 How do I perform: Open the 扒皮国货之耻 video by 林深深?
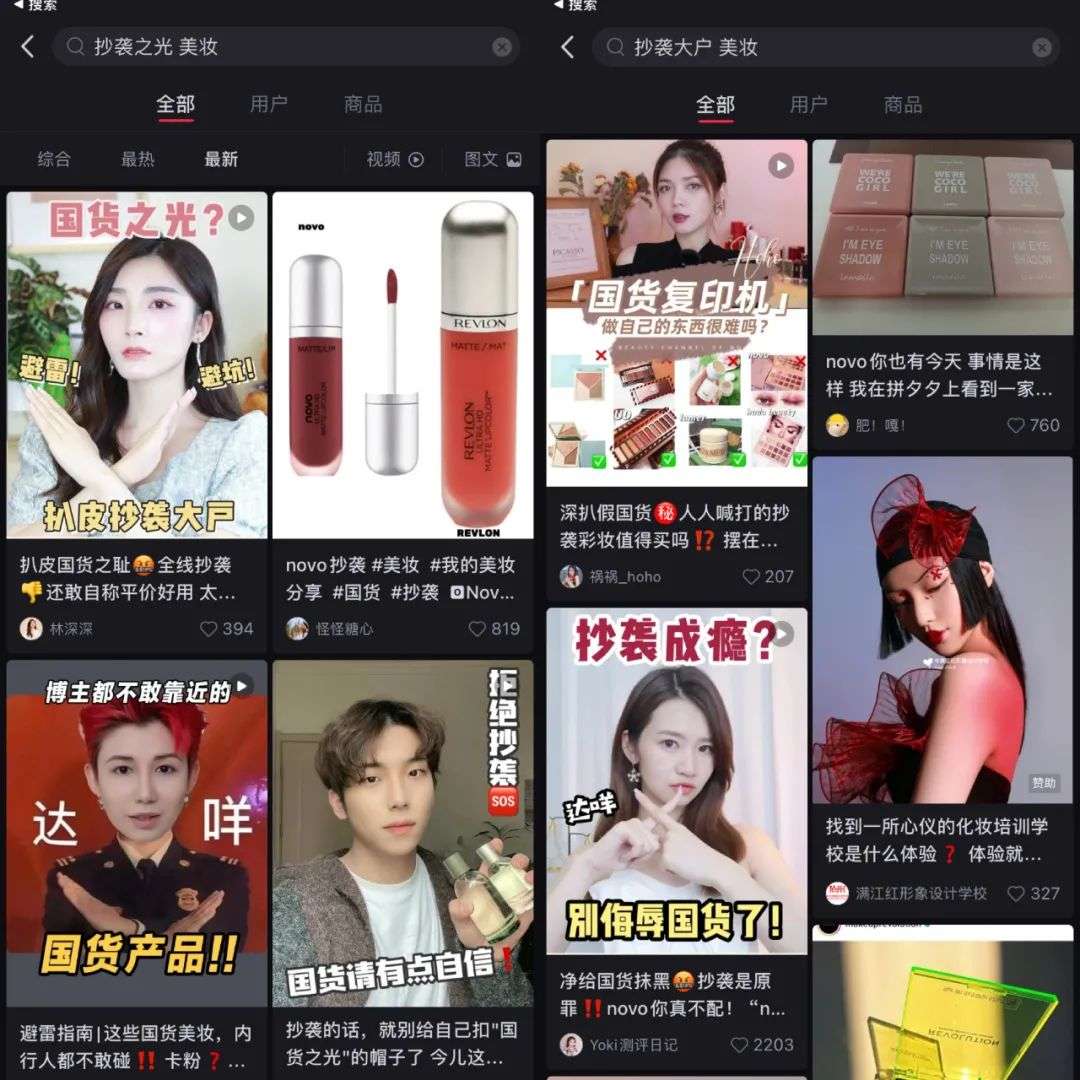[137, 366]
